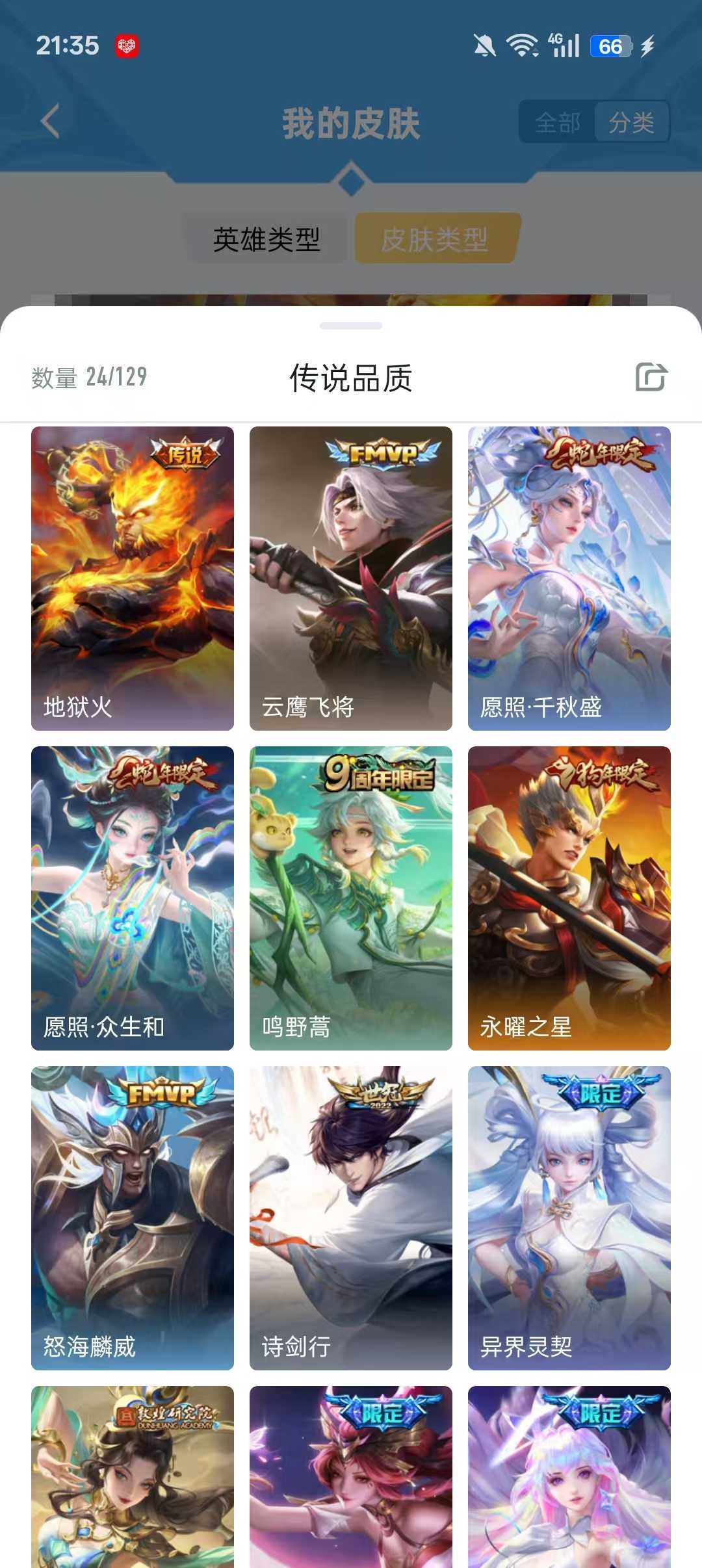Select the 分类 view toggle
Image resolution: width=702 pixels, height=1568 pixels.
[631, 122]
